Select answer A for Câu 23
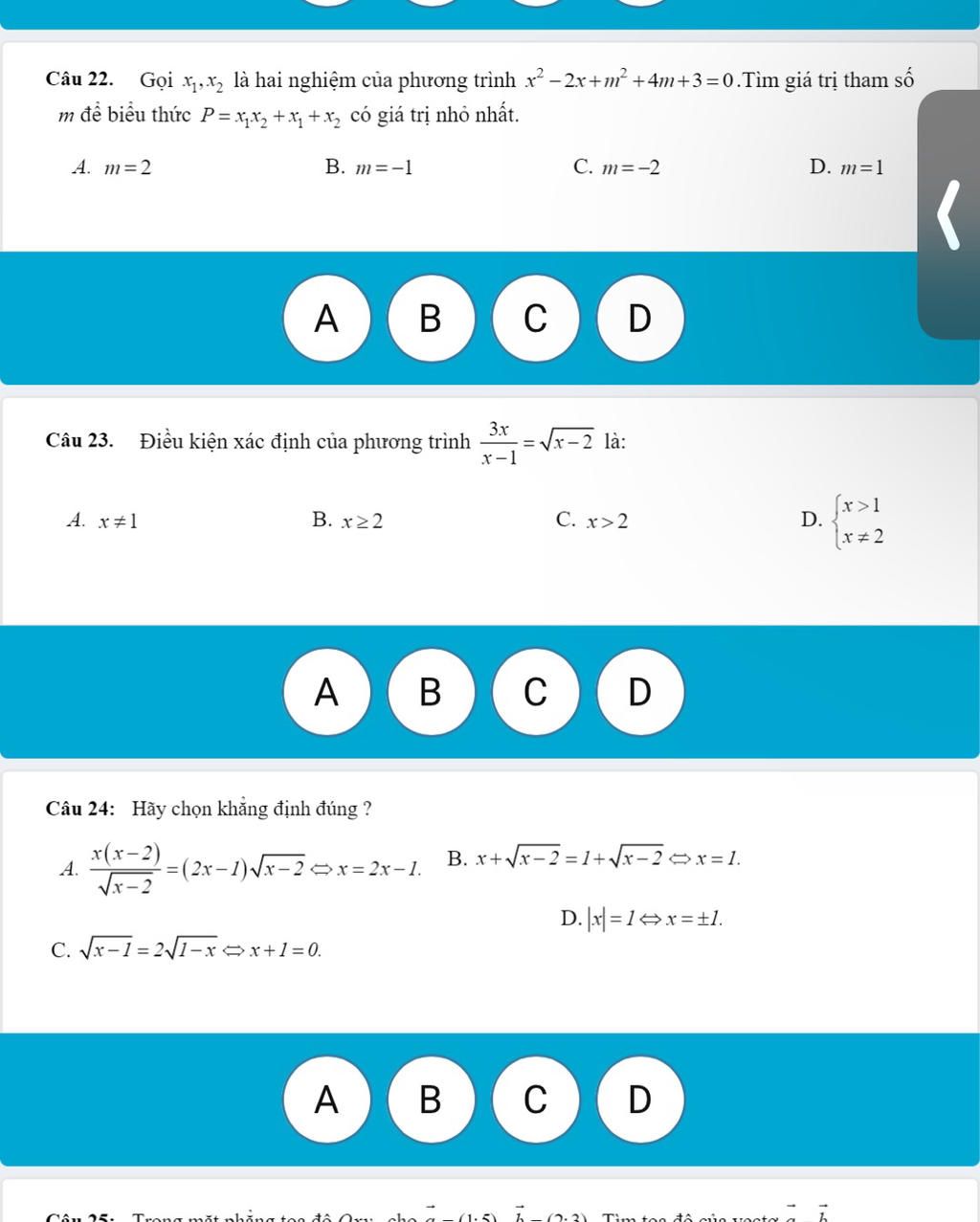 click(x=326, y=691)
